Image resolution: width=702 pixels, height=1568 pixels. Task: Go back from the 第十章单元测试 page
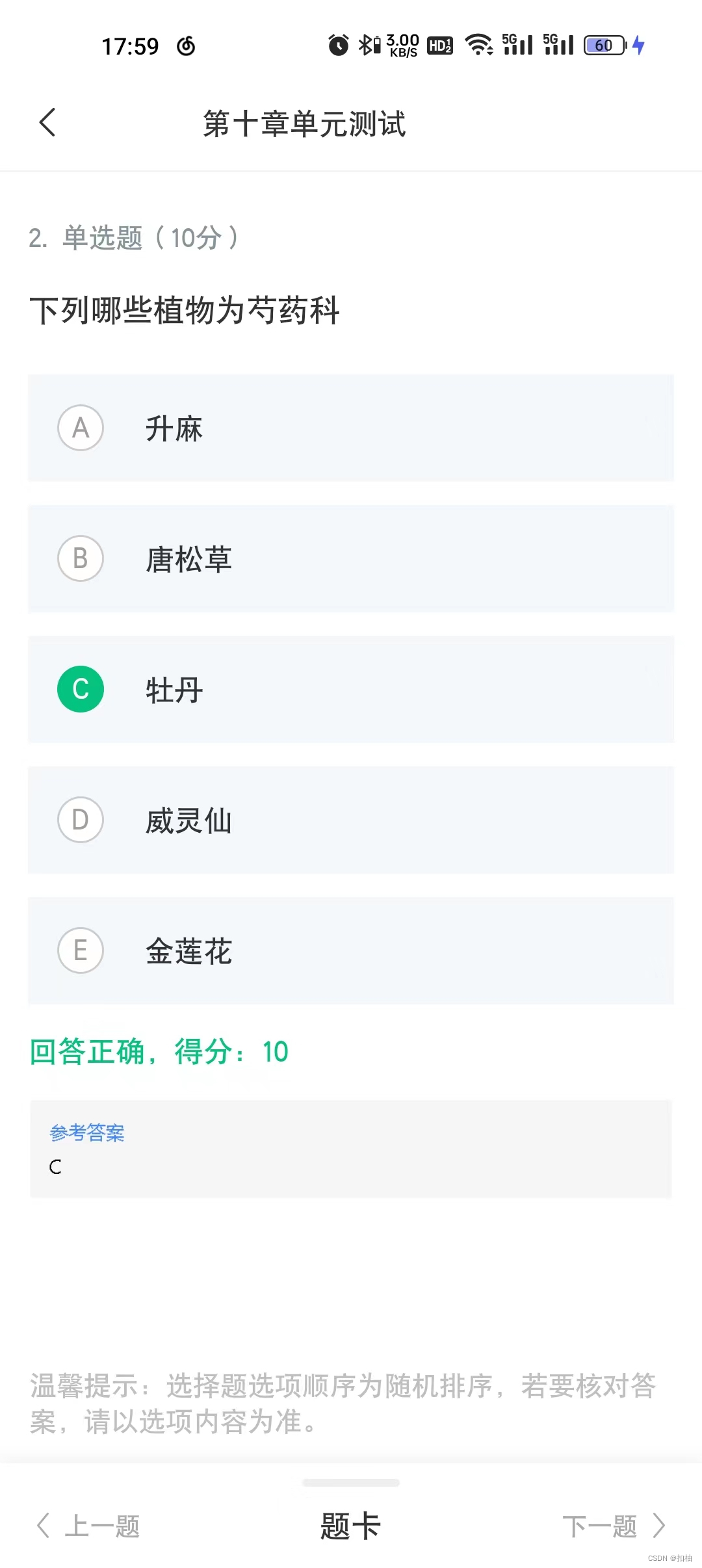point(47,122)
